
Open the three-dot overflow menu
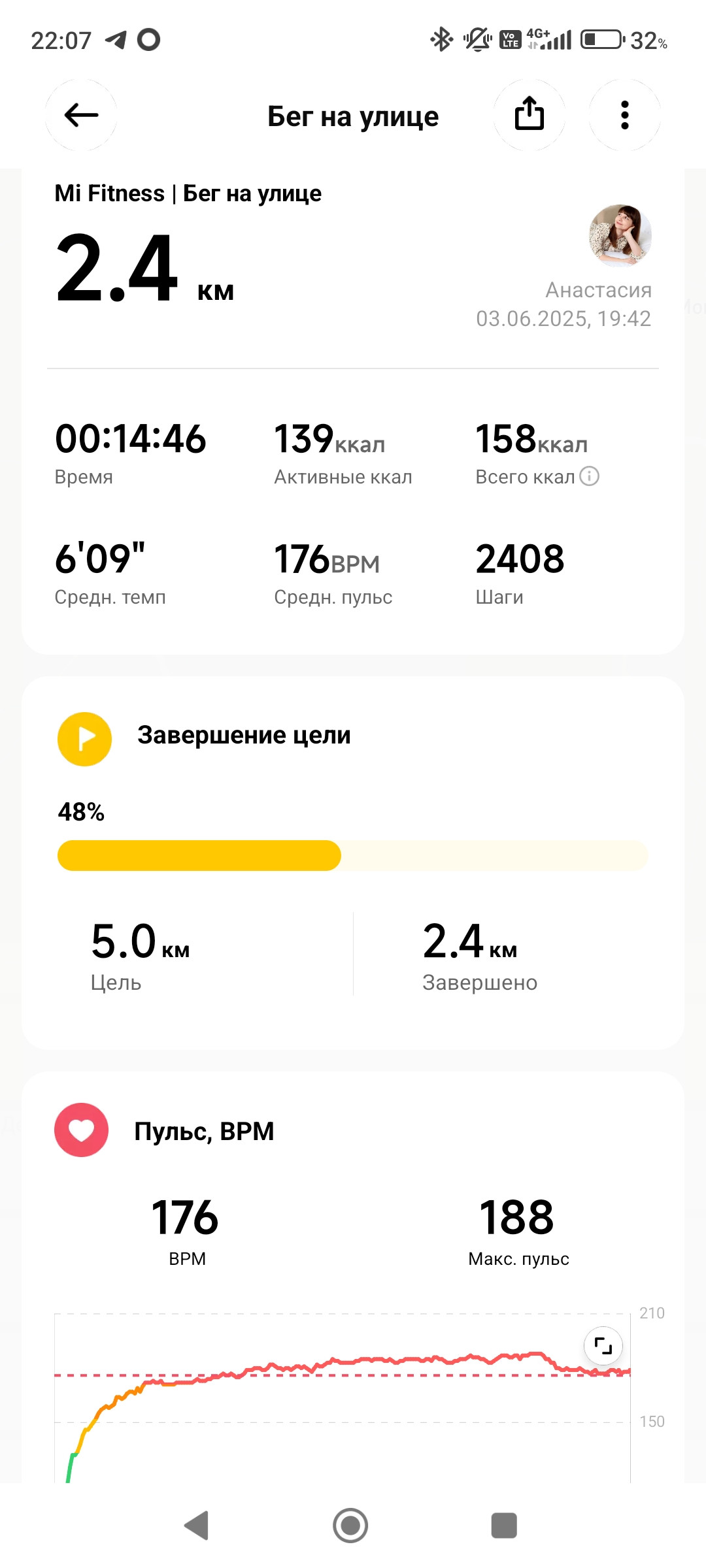coord(624,115)
